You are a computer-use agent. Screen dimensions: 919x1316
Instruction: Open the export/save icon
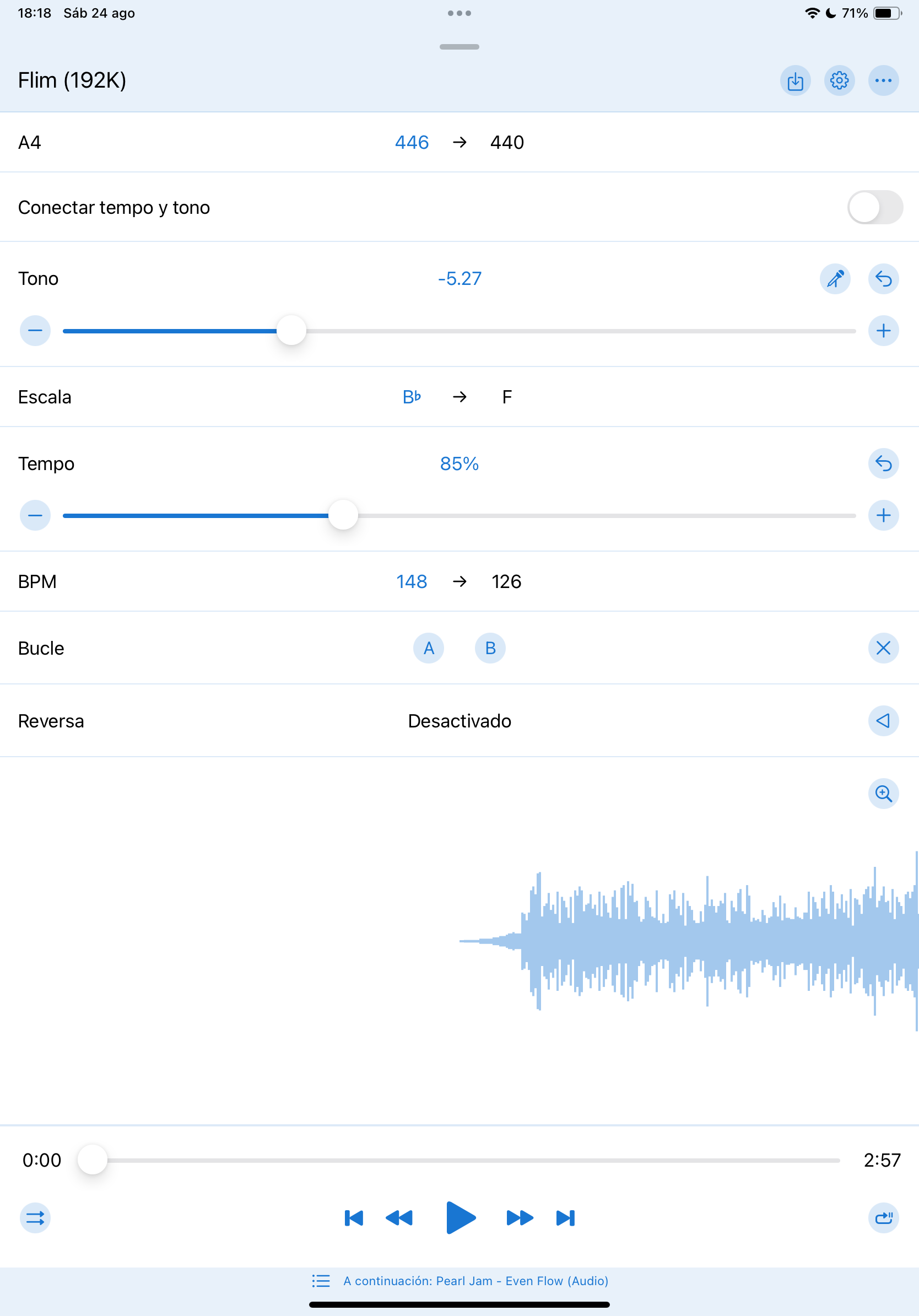tap(794, 81)
